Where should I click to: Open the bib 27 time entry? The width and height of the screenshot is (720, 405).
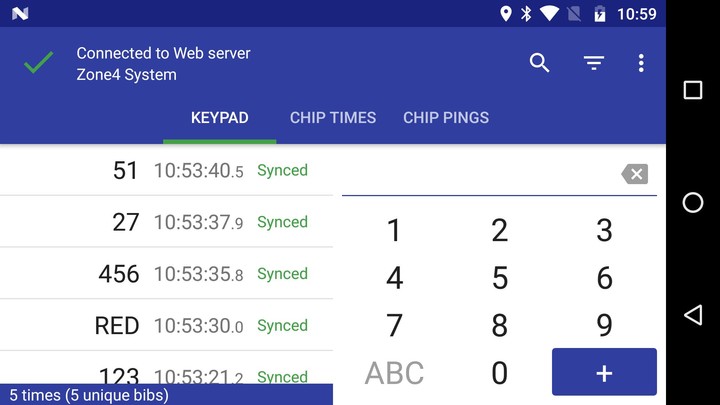(166, 222)
